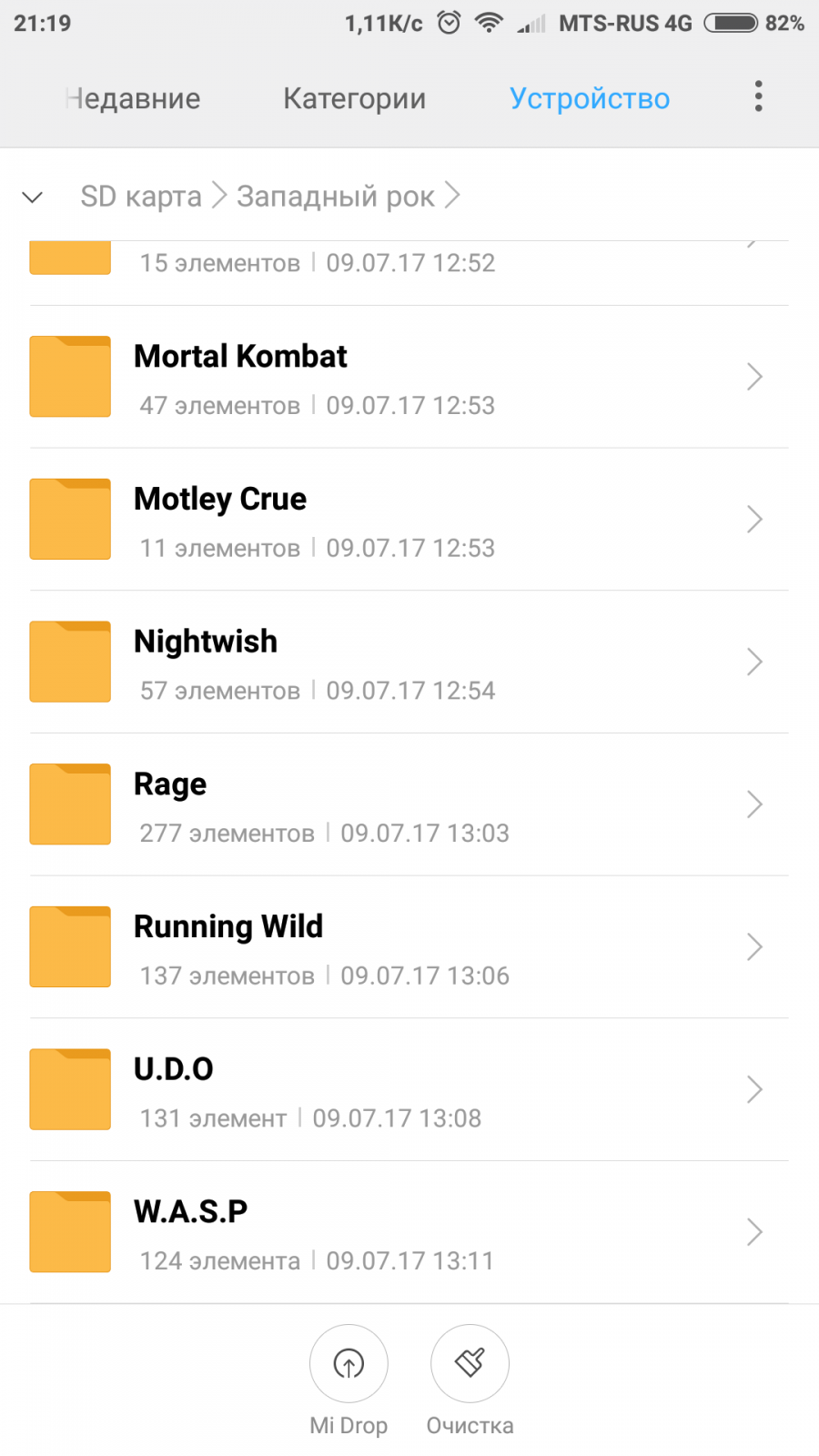The width and height of the screenshot is (819, 1456).
Task: Switch to the Недавние tab
Action: 133,98
